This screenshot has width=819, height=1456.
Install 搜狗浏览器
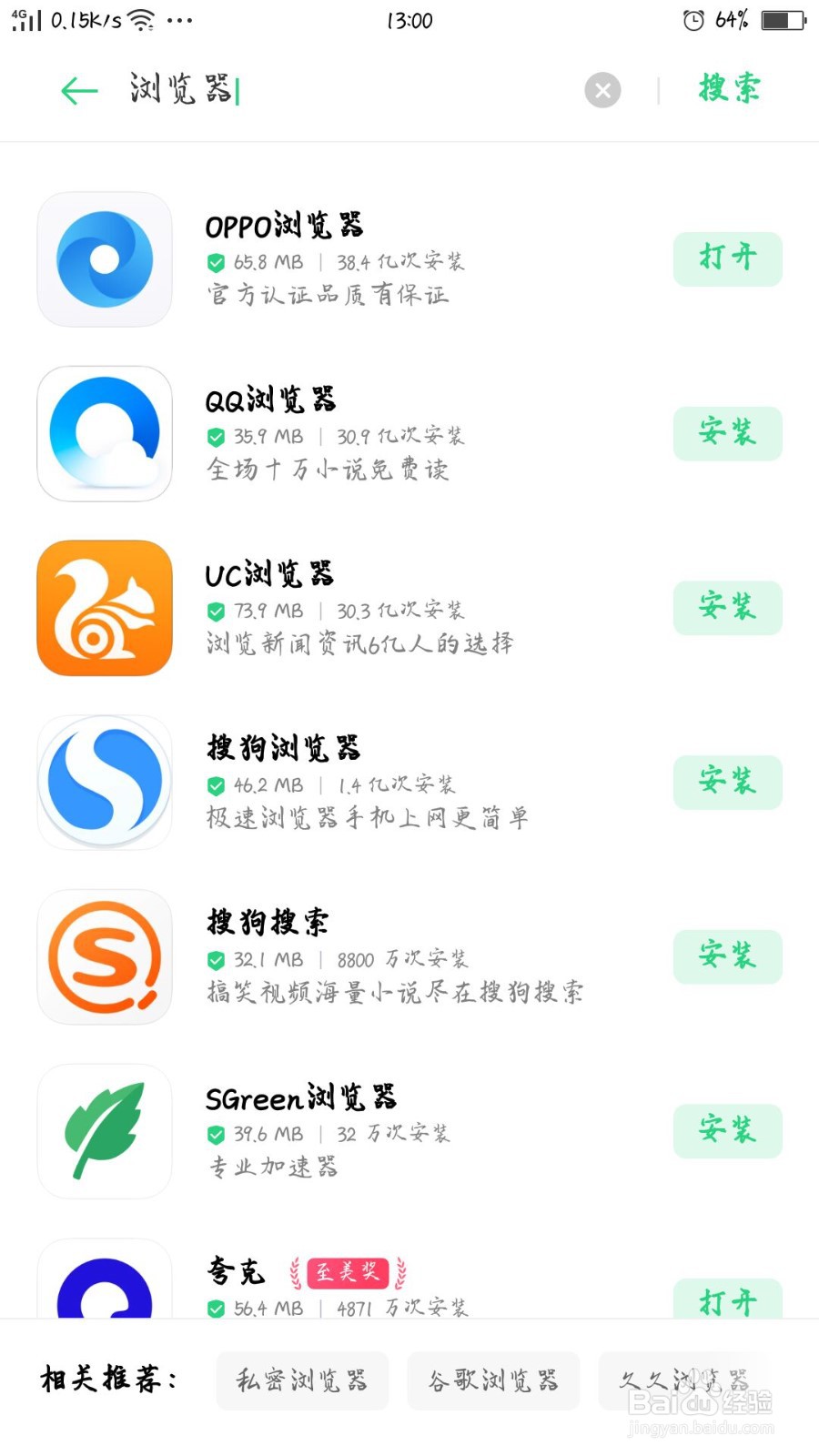point(727,782)
